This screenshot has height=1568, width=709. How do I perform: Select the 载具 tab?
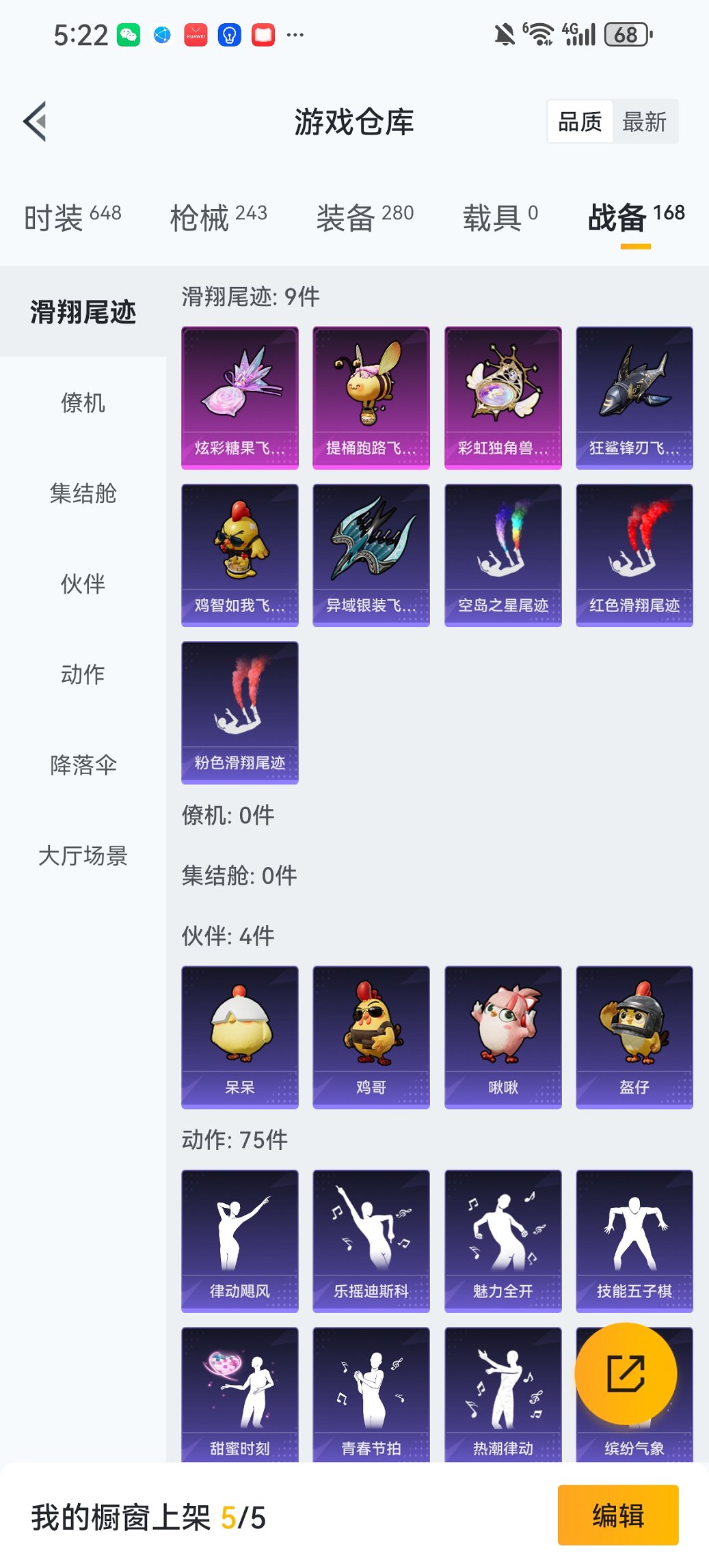[500, 217]
